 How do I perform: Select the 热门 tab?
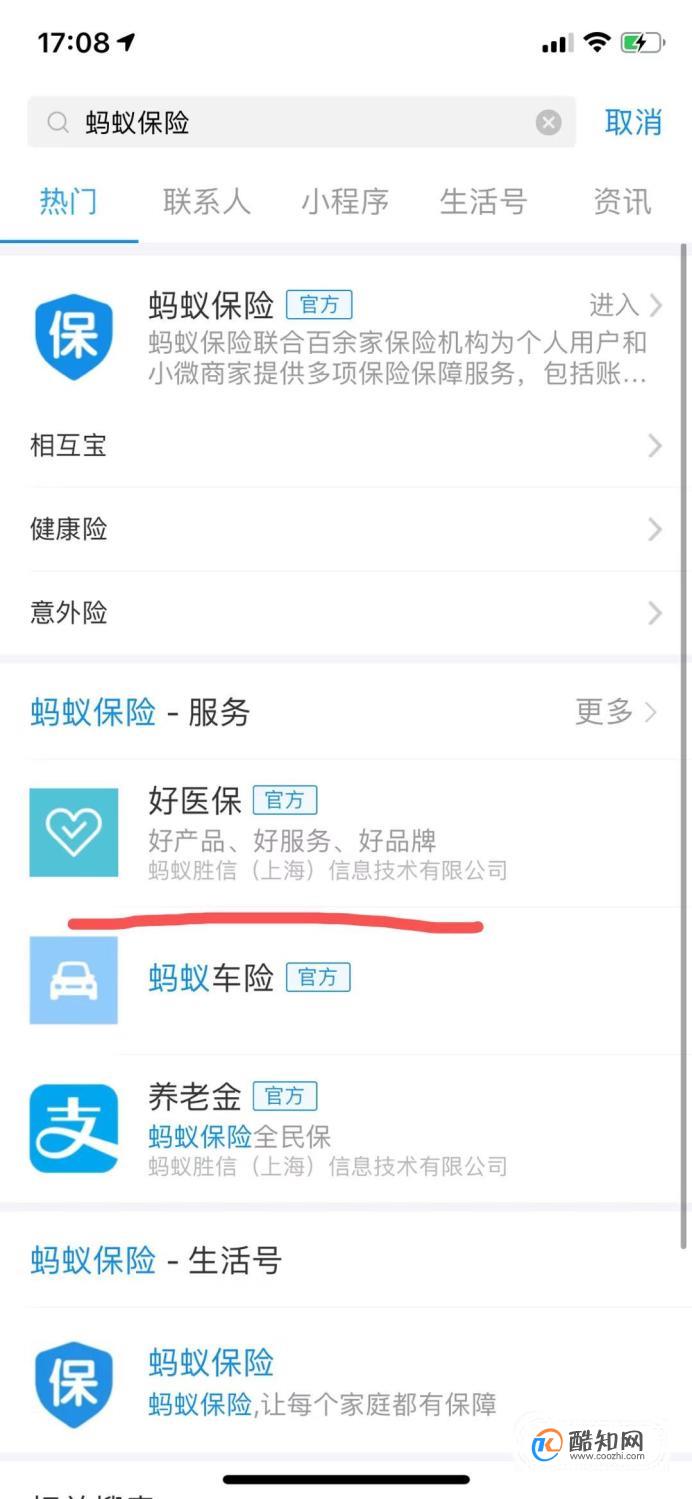pos(68,202)
